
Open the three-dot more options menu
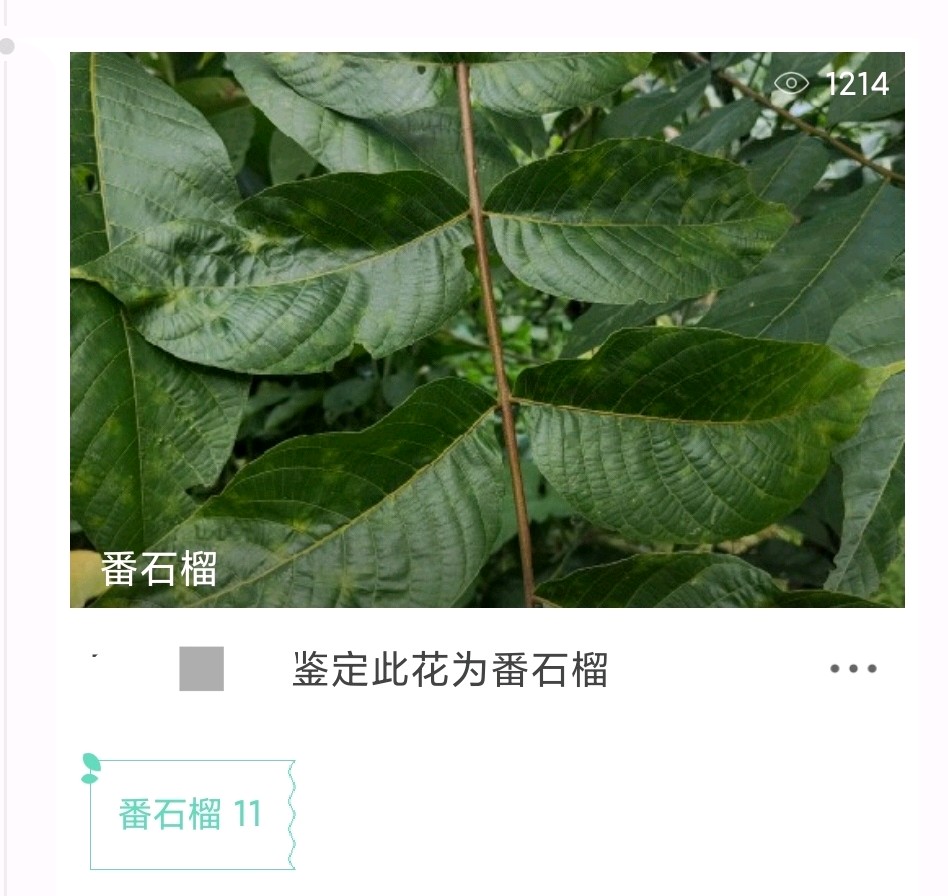pos(853,669)
